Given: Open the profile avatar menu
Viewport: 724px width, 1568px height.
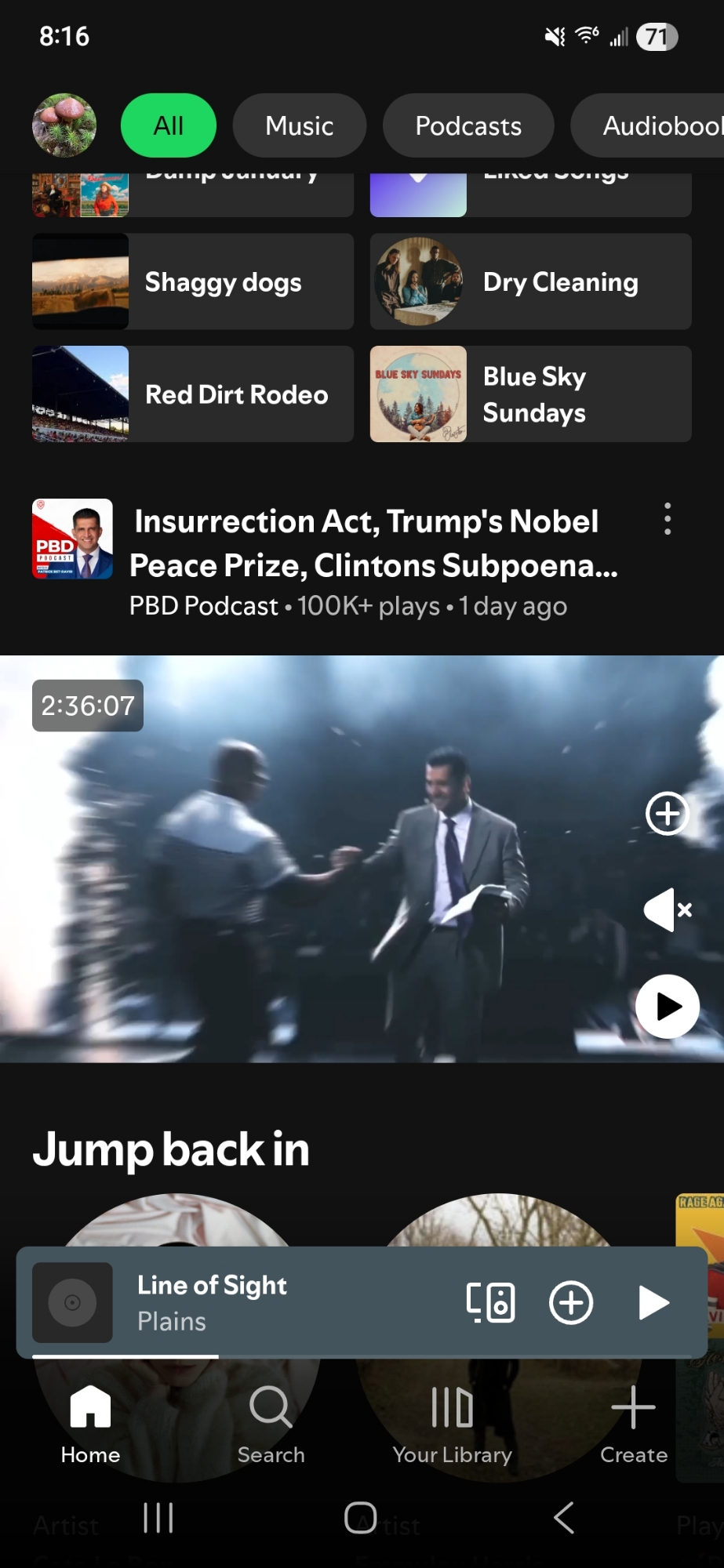Looking at the screenshot, I should tap(64, 125).
